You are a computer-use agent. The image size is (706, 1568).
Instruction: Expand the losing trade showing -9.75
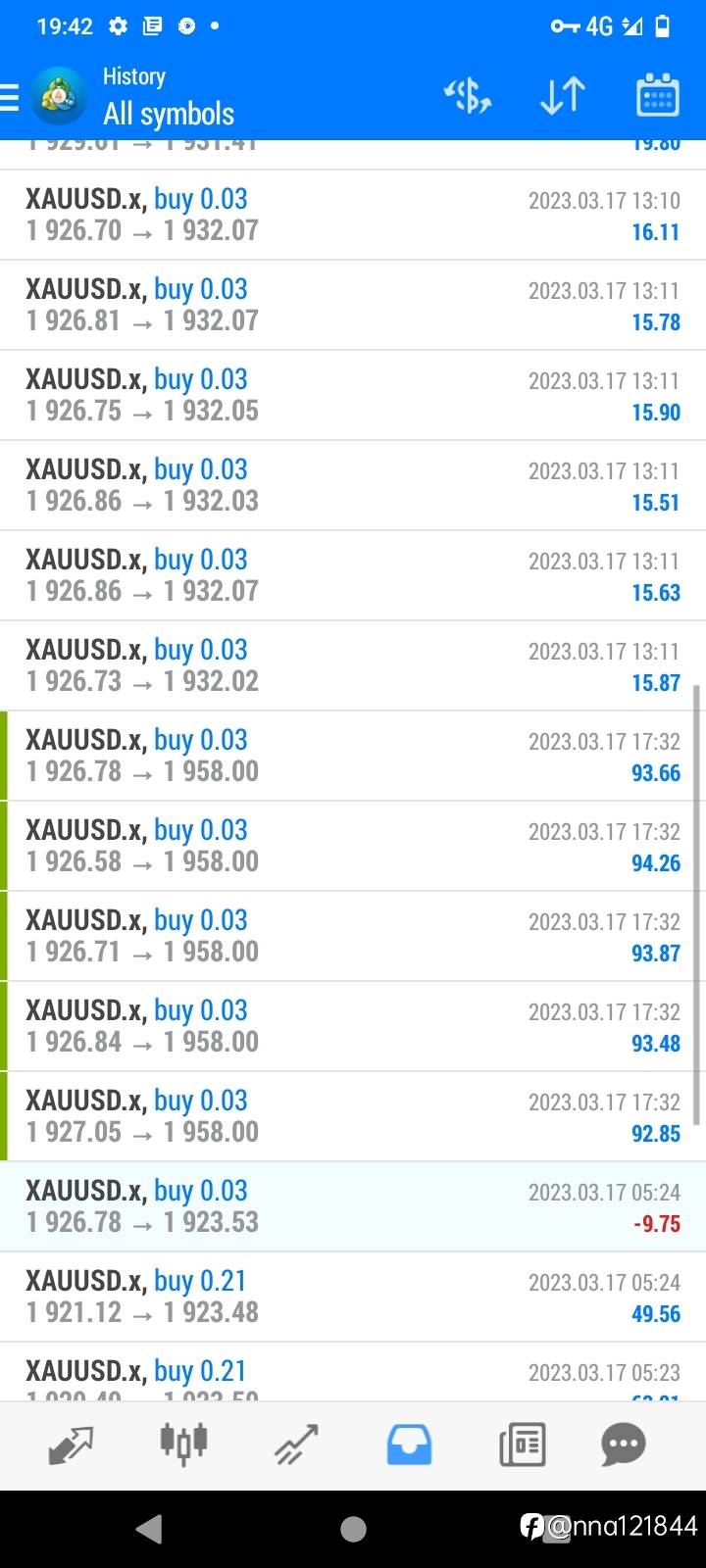(x=353, y=1207)
